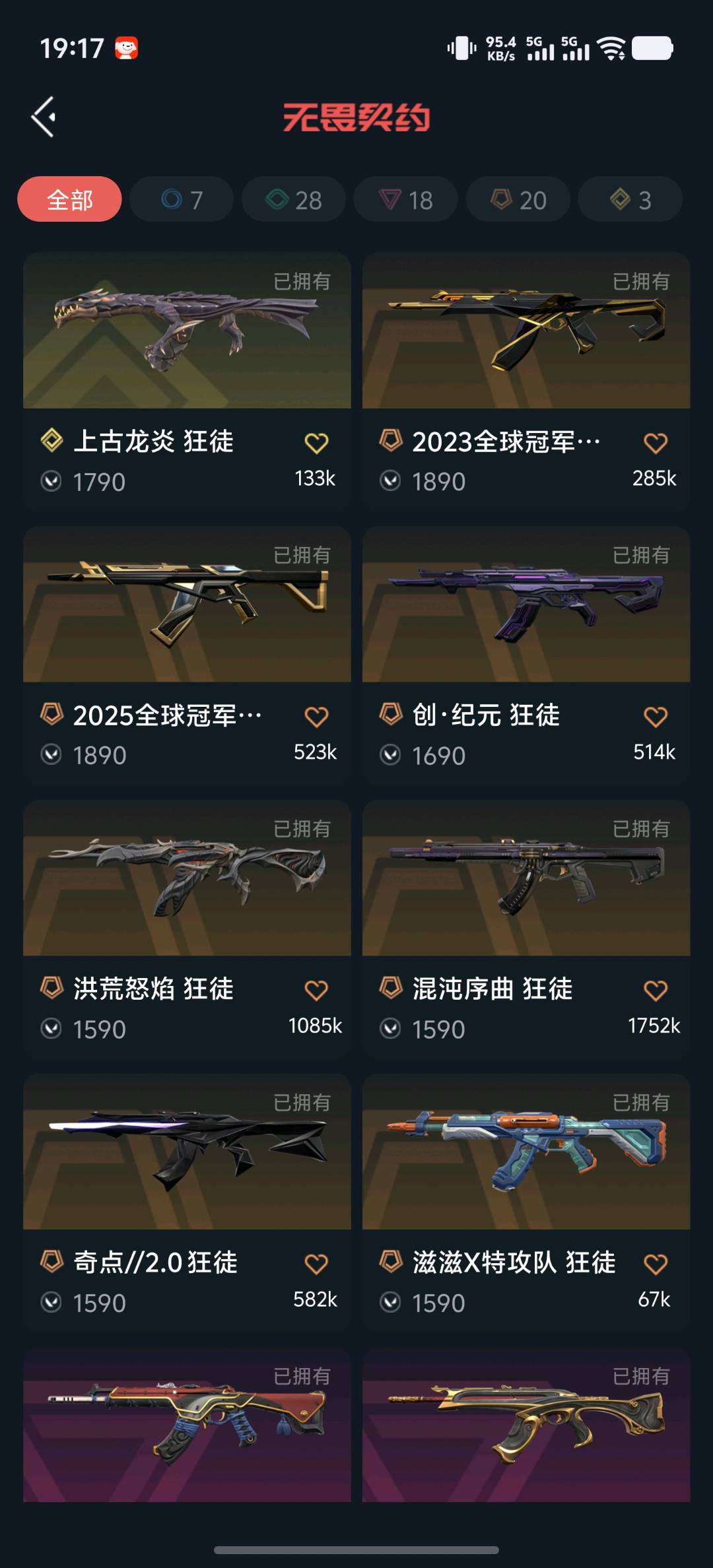
Task: Open the 奇点//2.0 狂徒 skin card
Action: [x=187, y=1152]
